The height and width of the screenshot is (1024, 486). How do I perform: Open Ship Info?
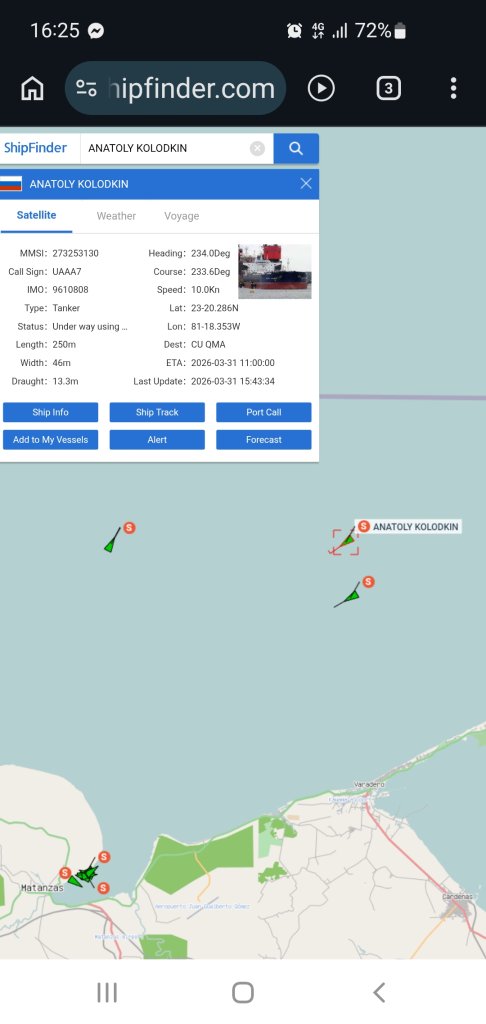point(50,412)
